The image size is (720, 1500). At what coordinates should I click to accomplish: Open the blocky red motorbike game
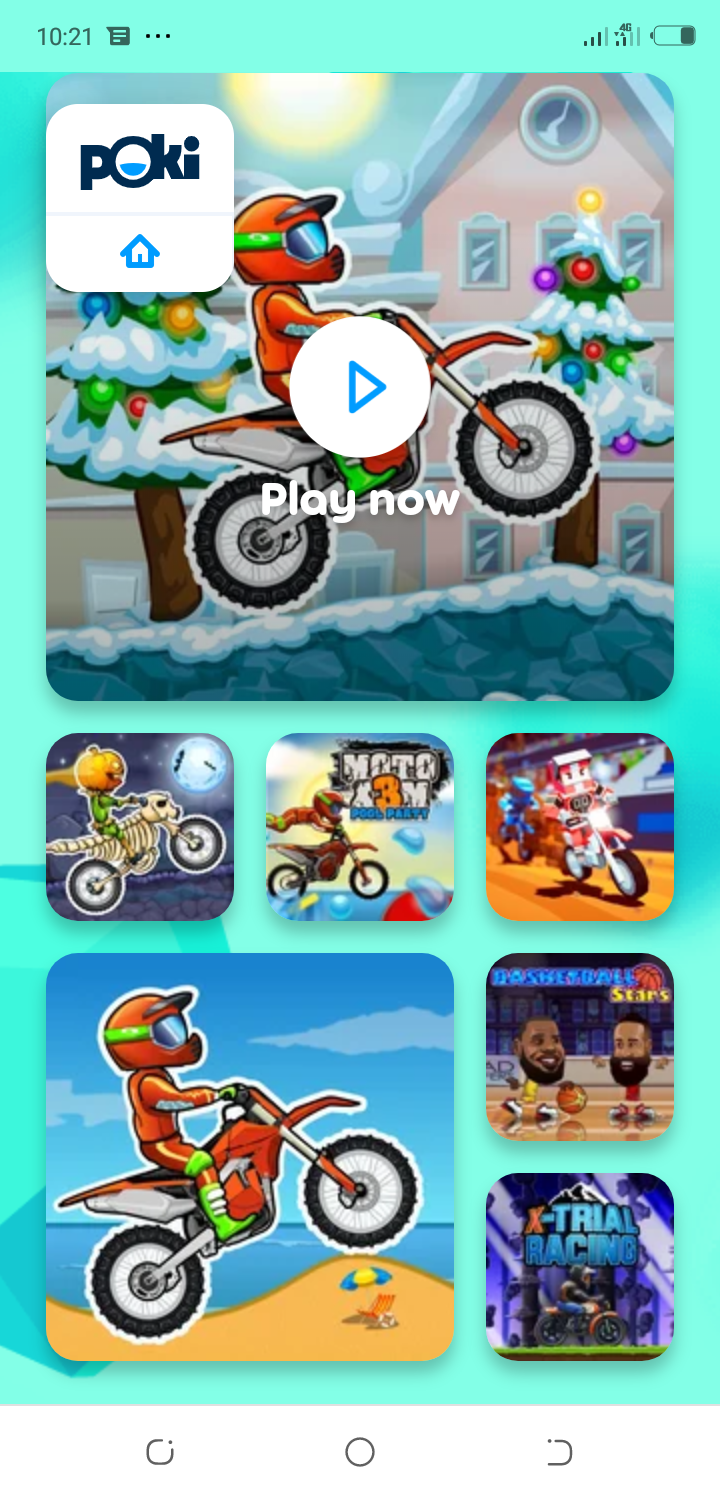coord(580,827)
